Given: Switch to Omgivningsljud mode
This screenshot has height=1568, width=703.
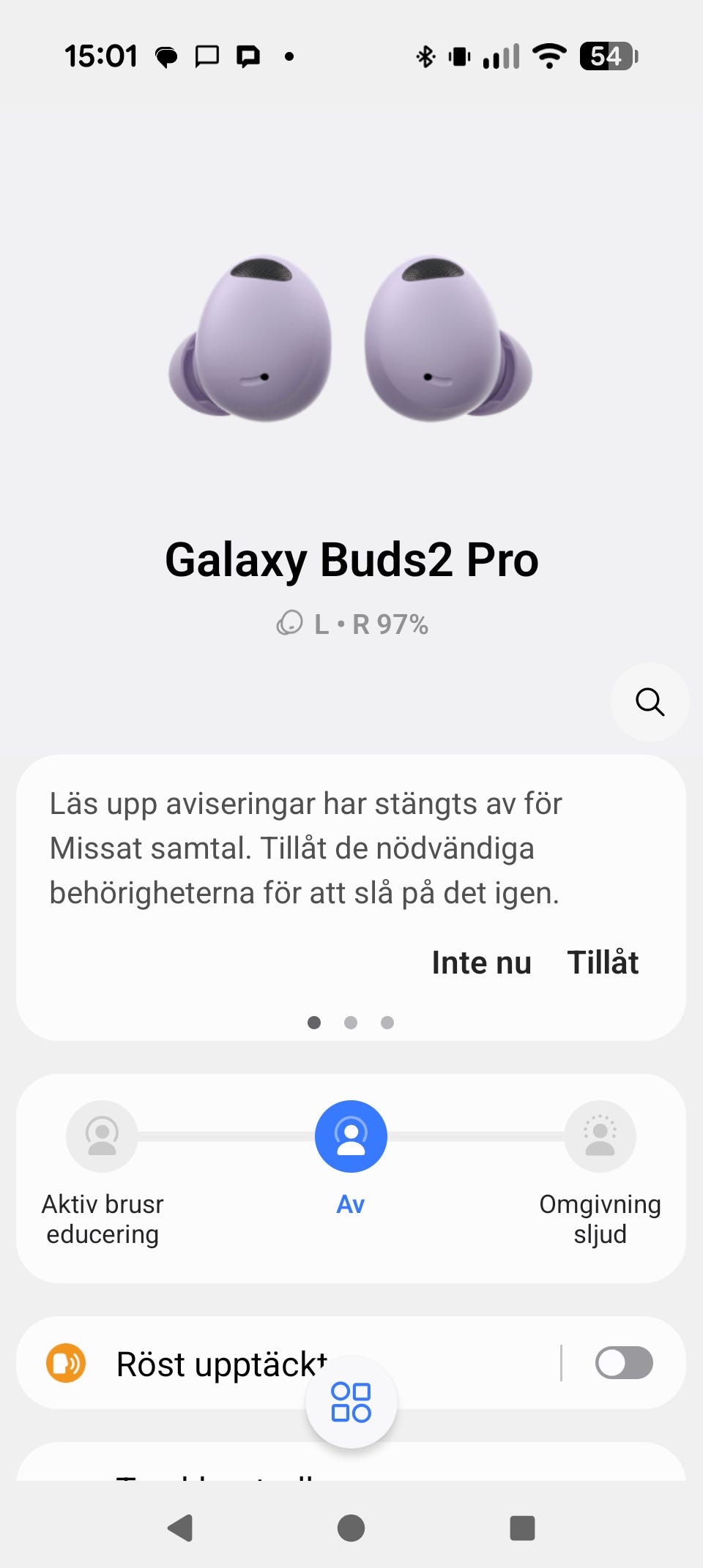Looking at the screenshot, I should click(x=600, y=1137).
